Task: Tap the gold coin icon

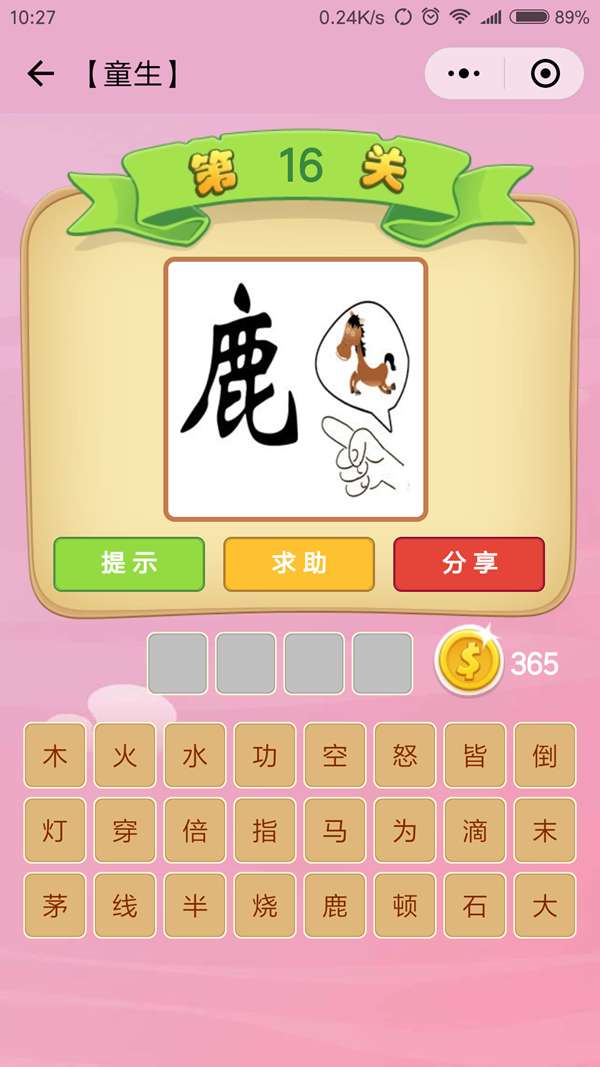Action: point(468,662)
